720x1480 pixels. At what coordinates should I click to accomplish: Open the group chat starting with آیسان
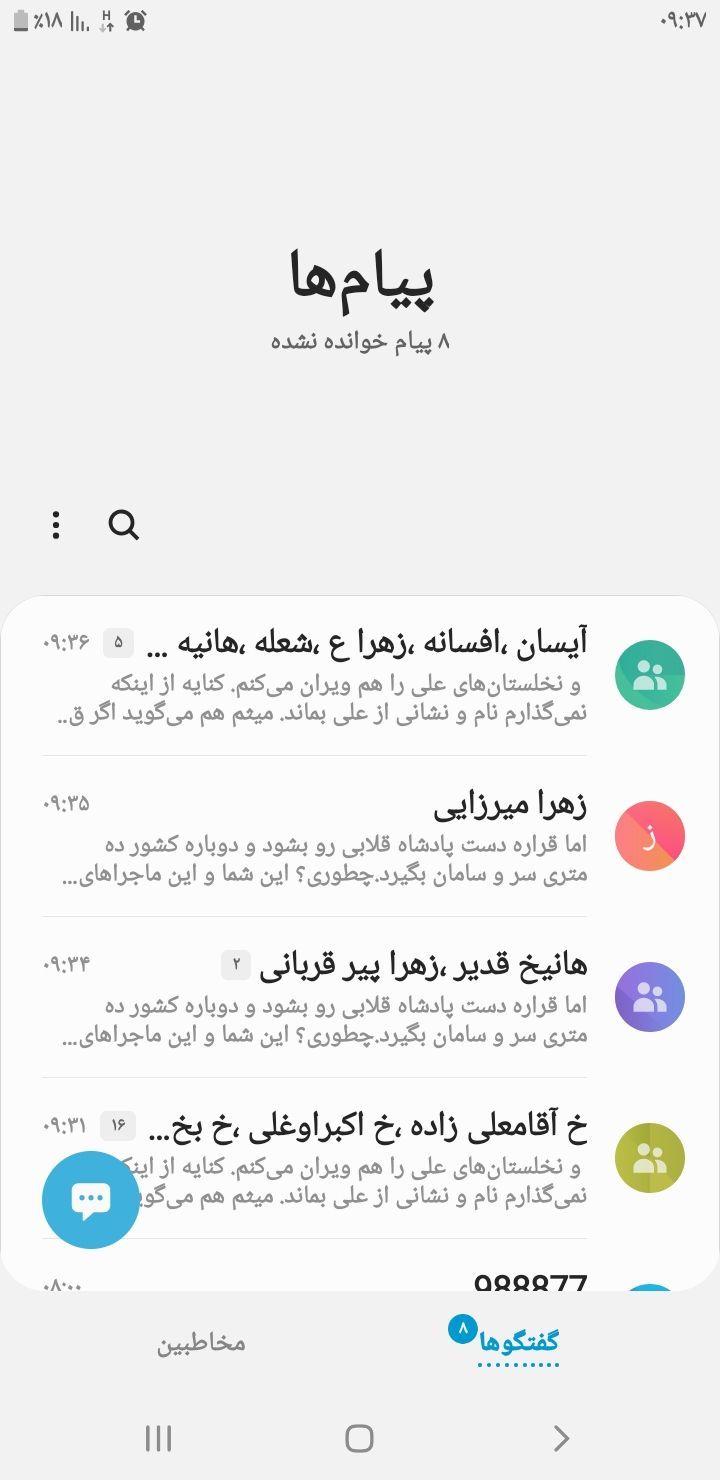point(360,676)
